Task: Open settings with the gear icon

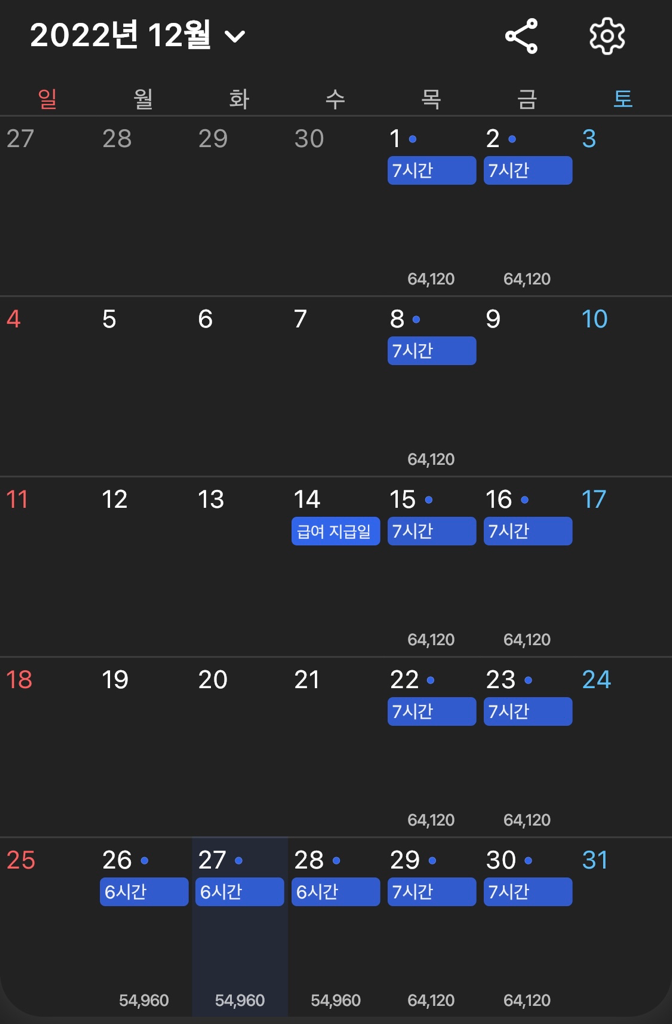Action: point(606,36)
